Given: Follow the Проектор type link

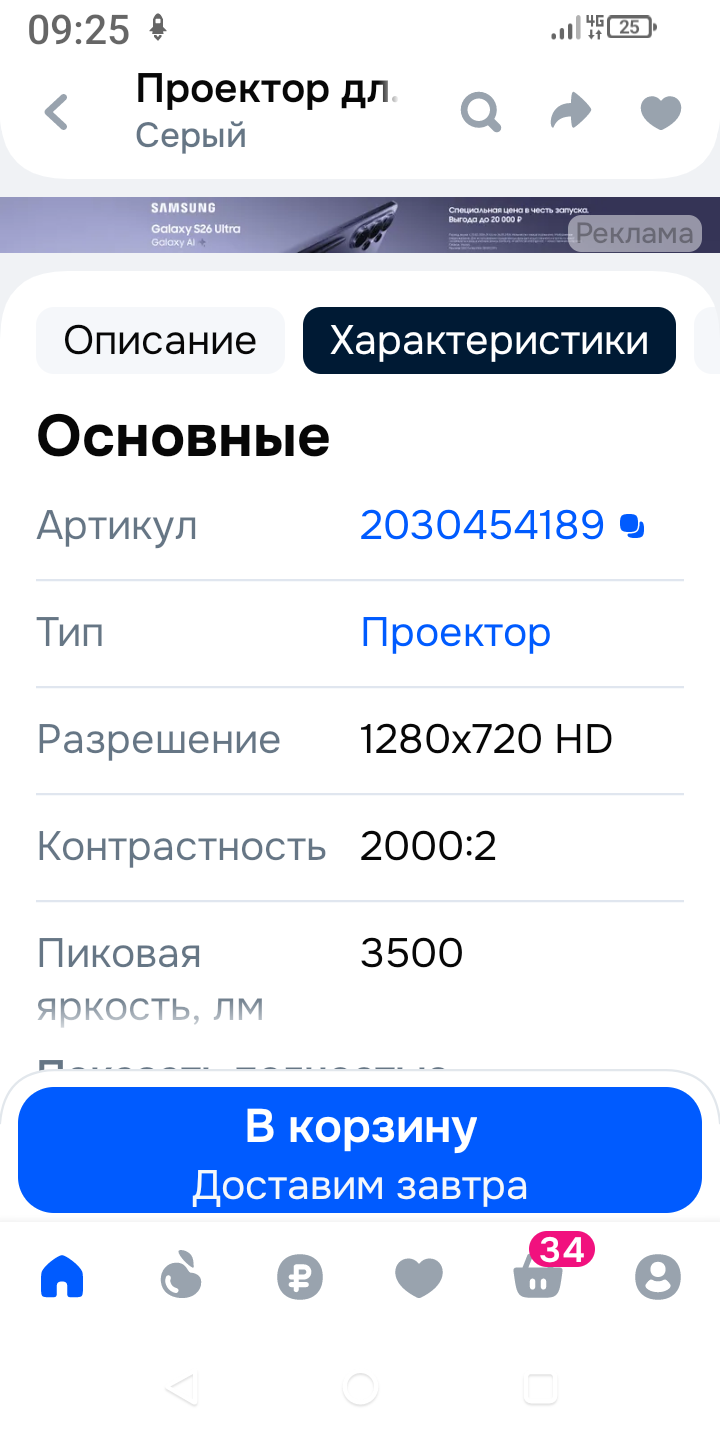Looking at the screenshot, I should click(455, 633).
